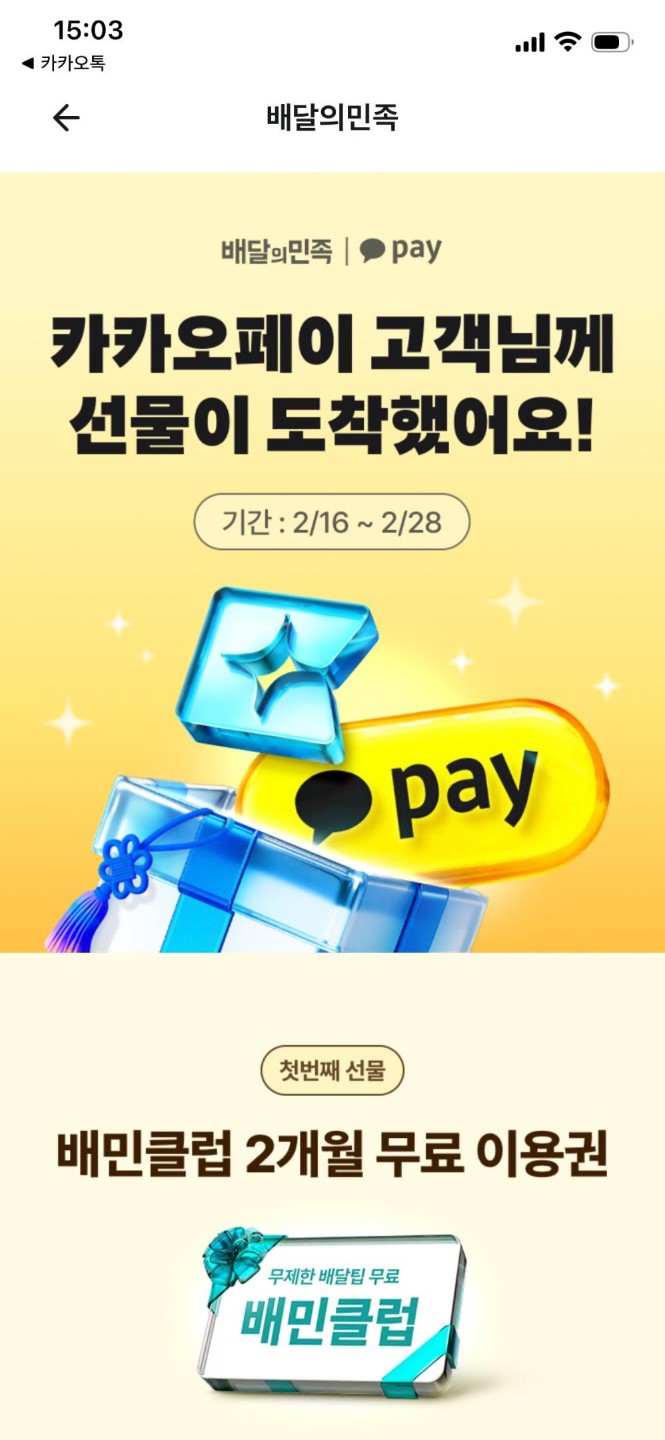The image size is (665, 1440).
Task: Go back using the header arrow
Action: click(x=66, y=118)
